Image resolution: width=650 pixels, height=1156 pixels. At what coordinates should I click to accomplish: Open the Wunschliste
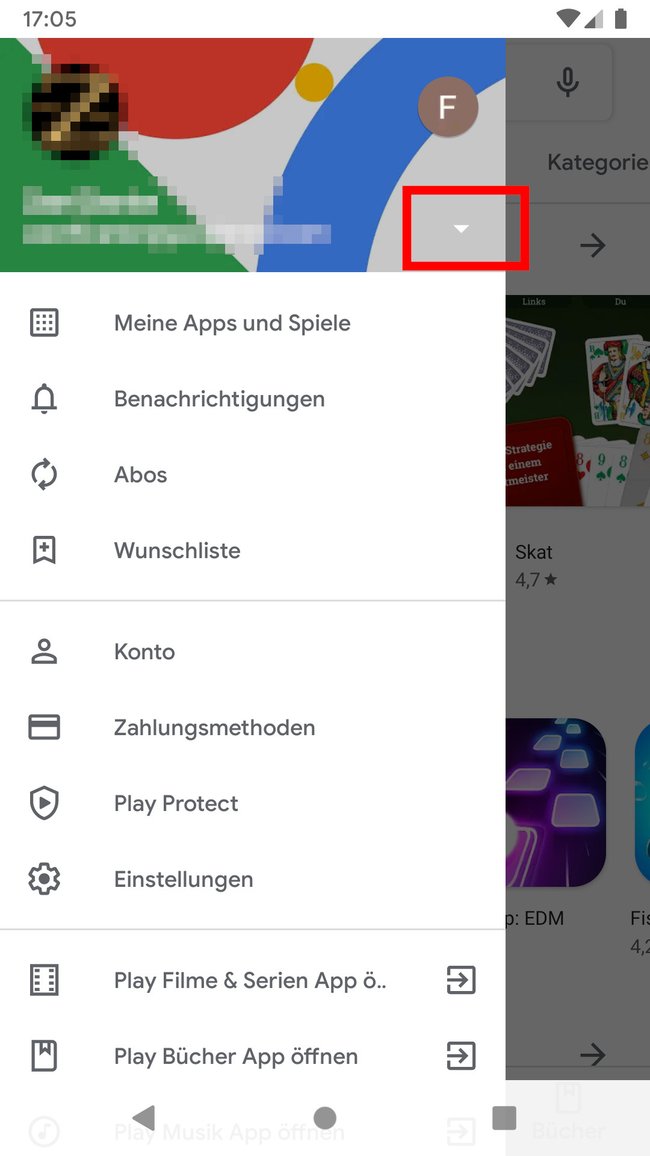(x=253, y=551)
